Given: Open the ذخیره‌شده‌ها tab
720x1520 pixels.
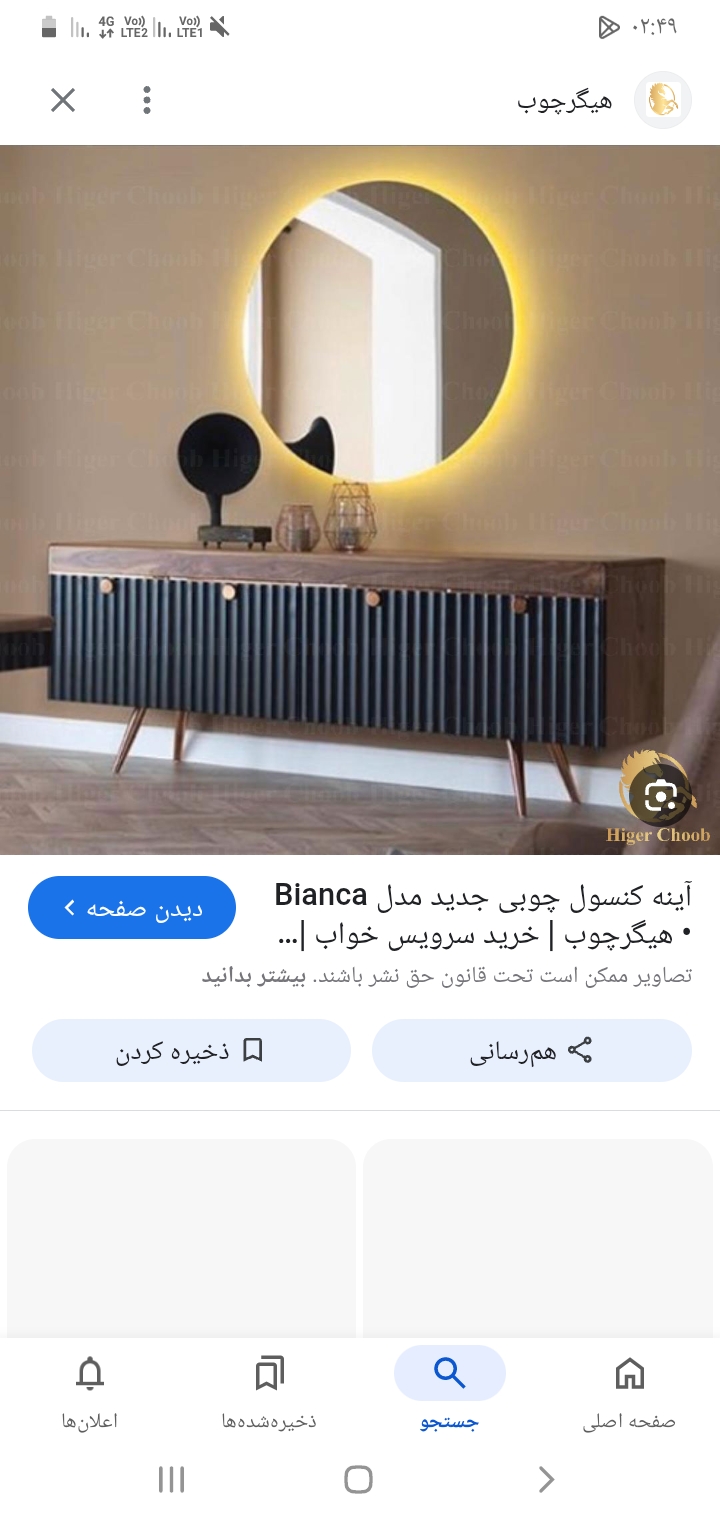Looking at the screenshot, I should point(269,1392).
